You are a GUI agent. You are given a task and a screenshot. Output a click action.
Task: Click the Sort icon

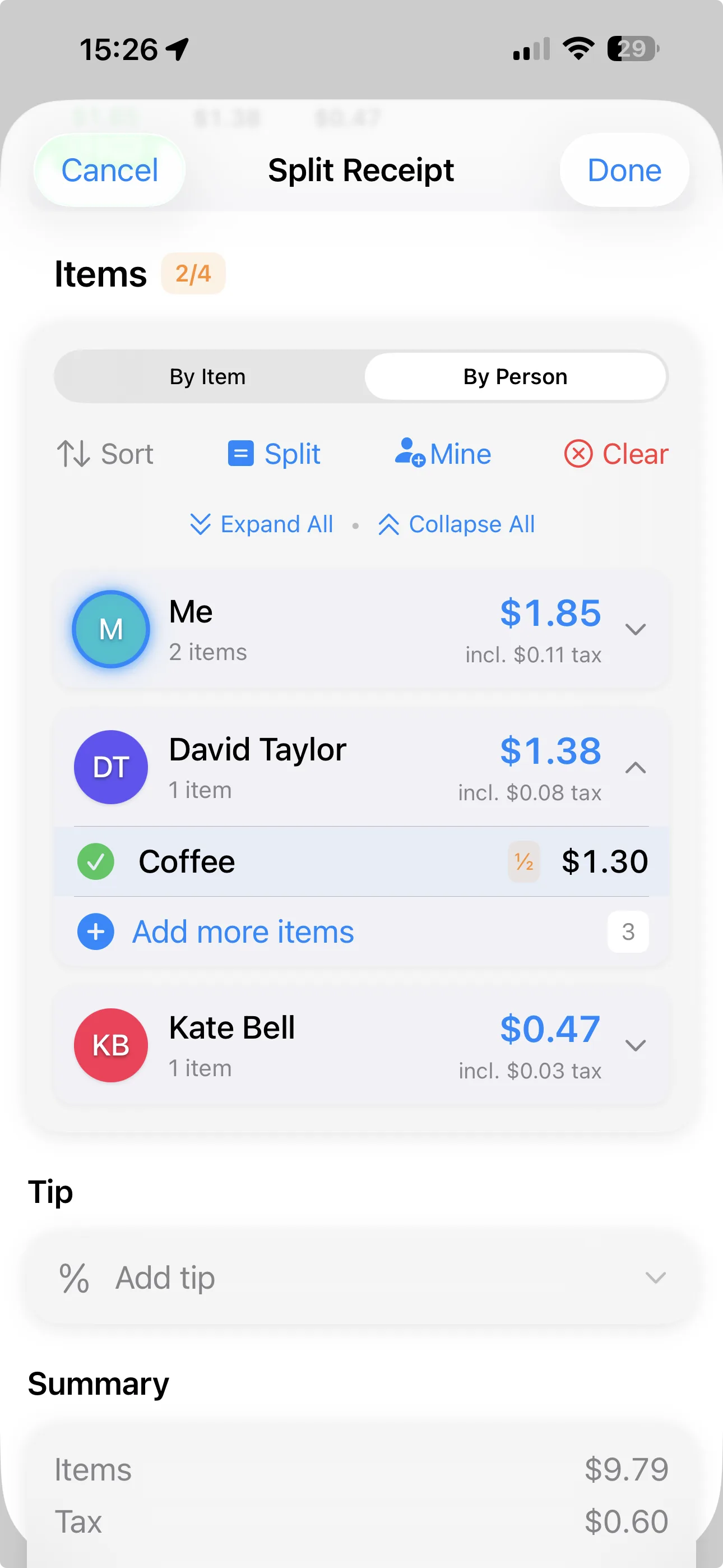(x=73, y=454)
